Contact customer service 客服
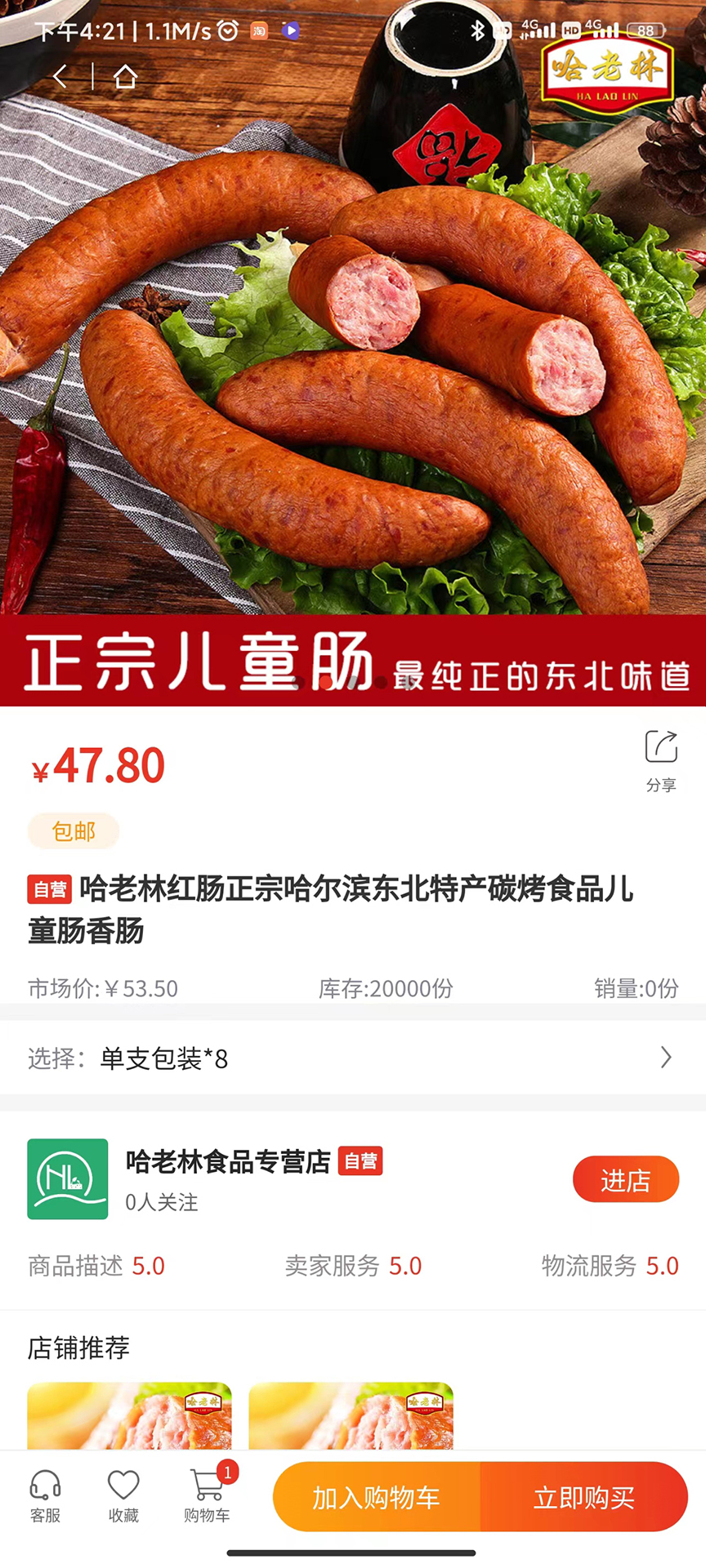706x1568 pixels. point(46,1496)
